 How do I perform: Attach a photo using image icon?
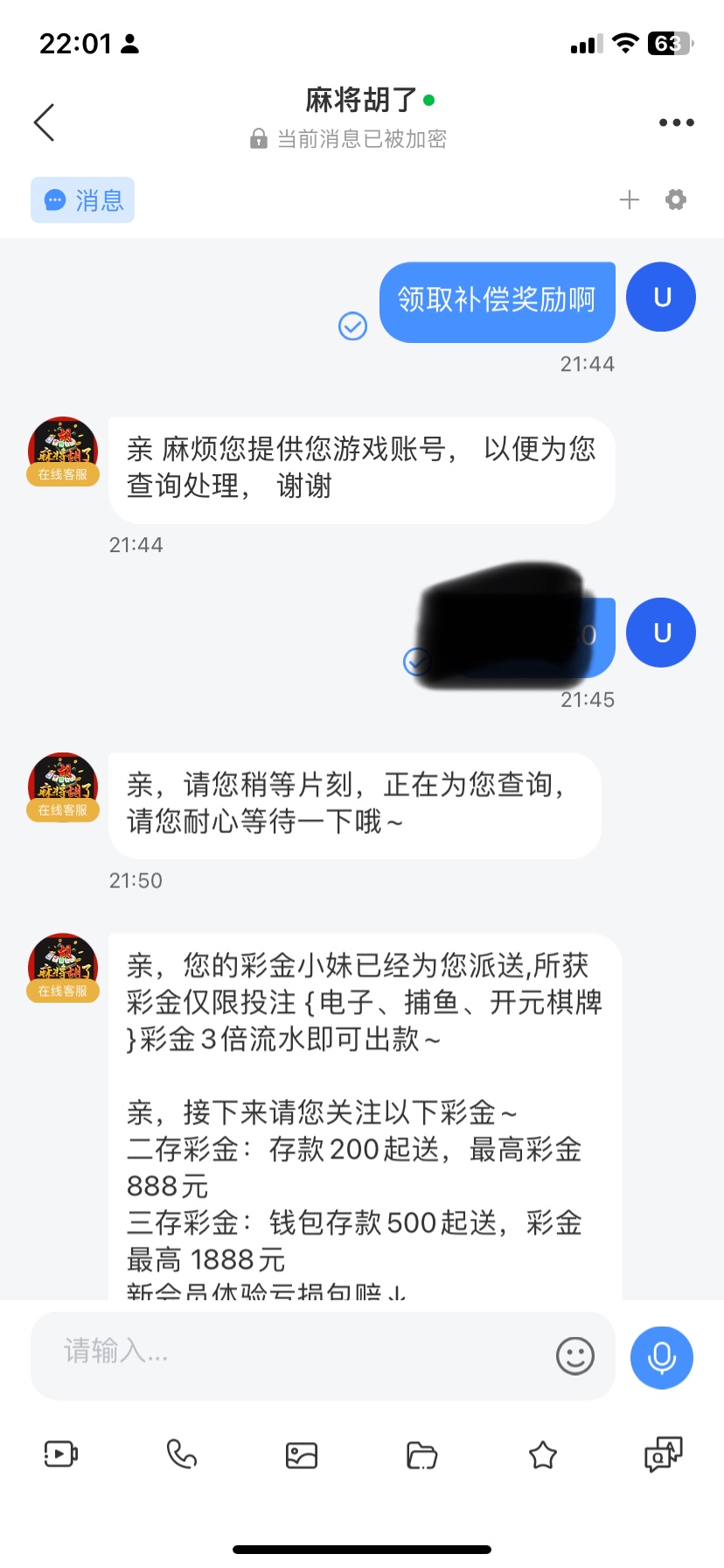pyautogui.click(x=302, y=1455)
